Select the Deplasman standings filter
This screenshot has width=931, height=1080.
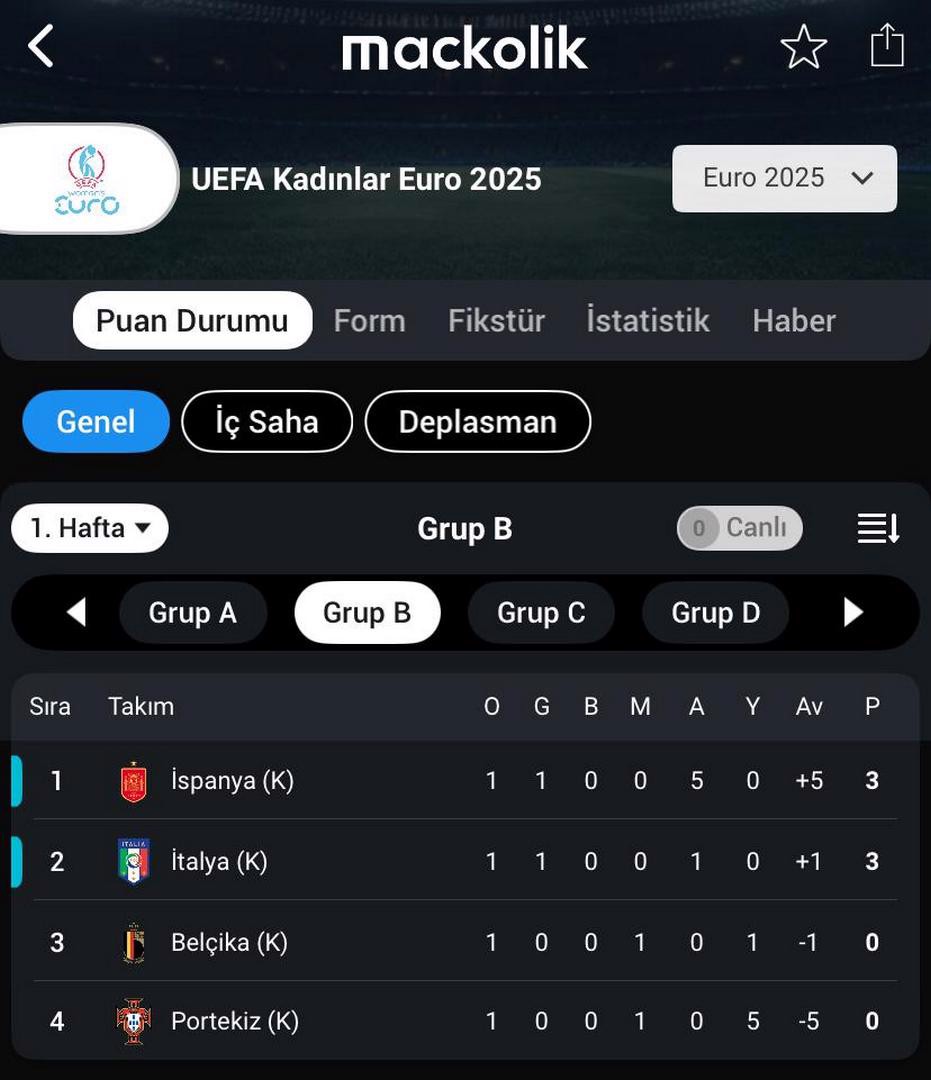[478, 422]
